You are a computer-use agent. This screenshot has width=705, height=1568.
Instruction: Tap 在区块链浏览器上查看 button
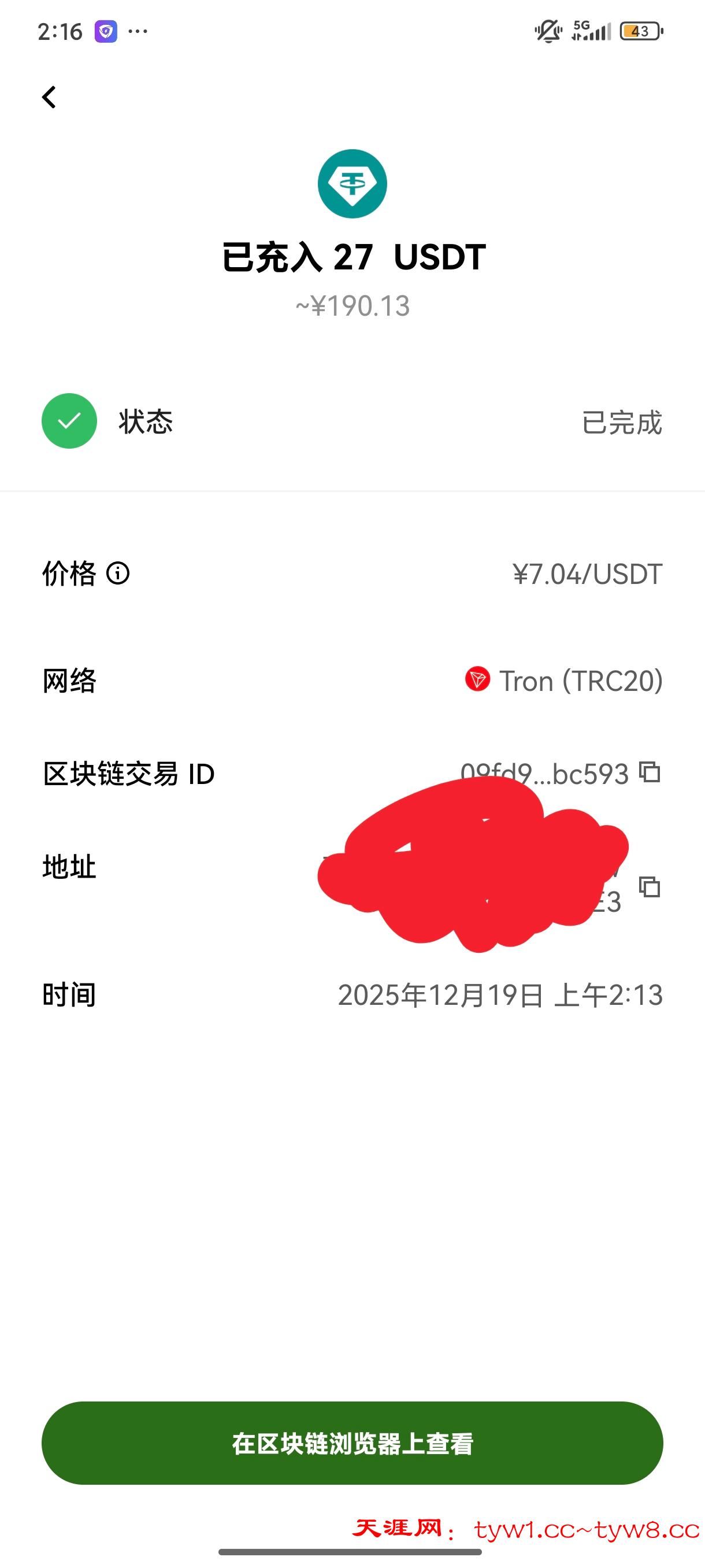click(x=352, y=1443)
